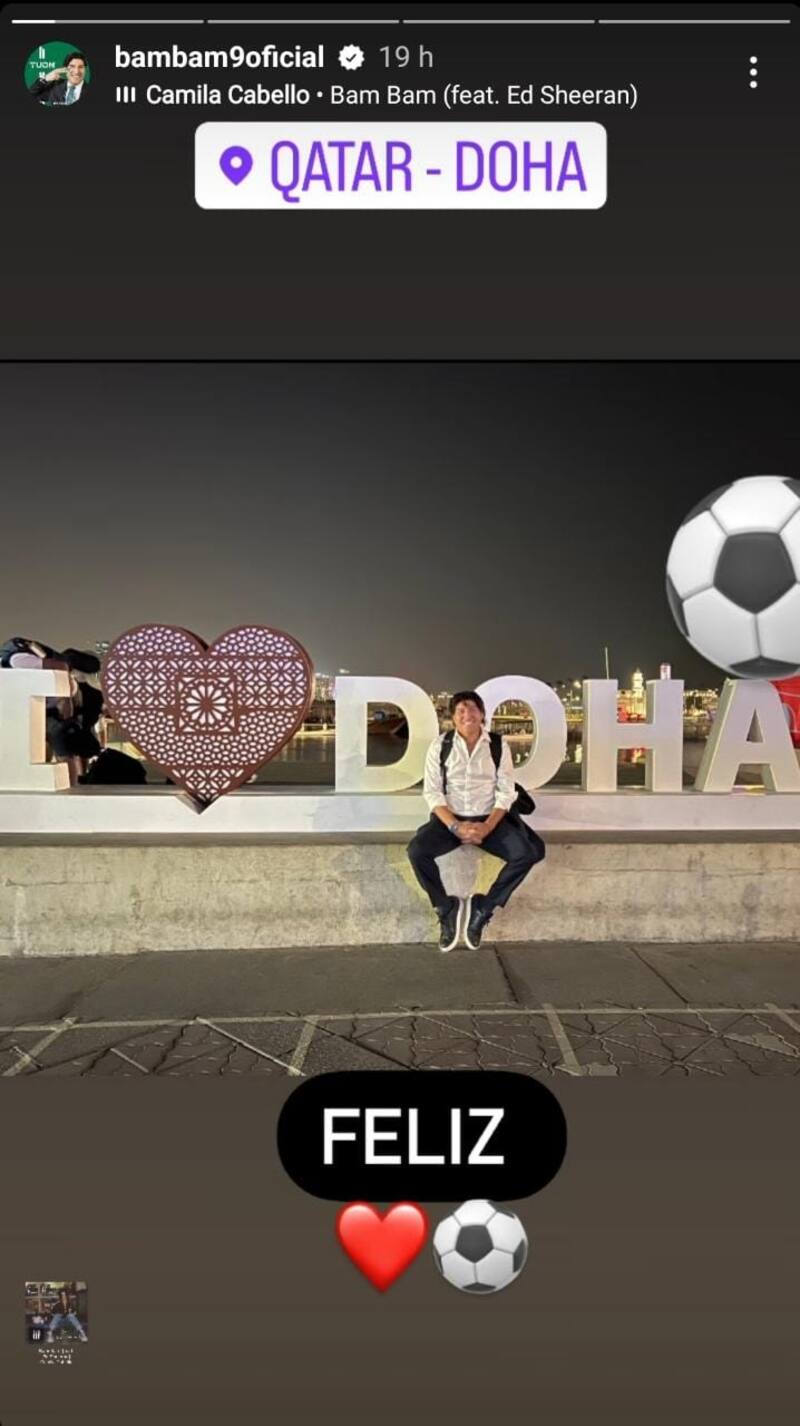Screen dimensions: 800x1426
Task: Open the bambam9oficial profile picture
Action: (57, 73)
